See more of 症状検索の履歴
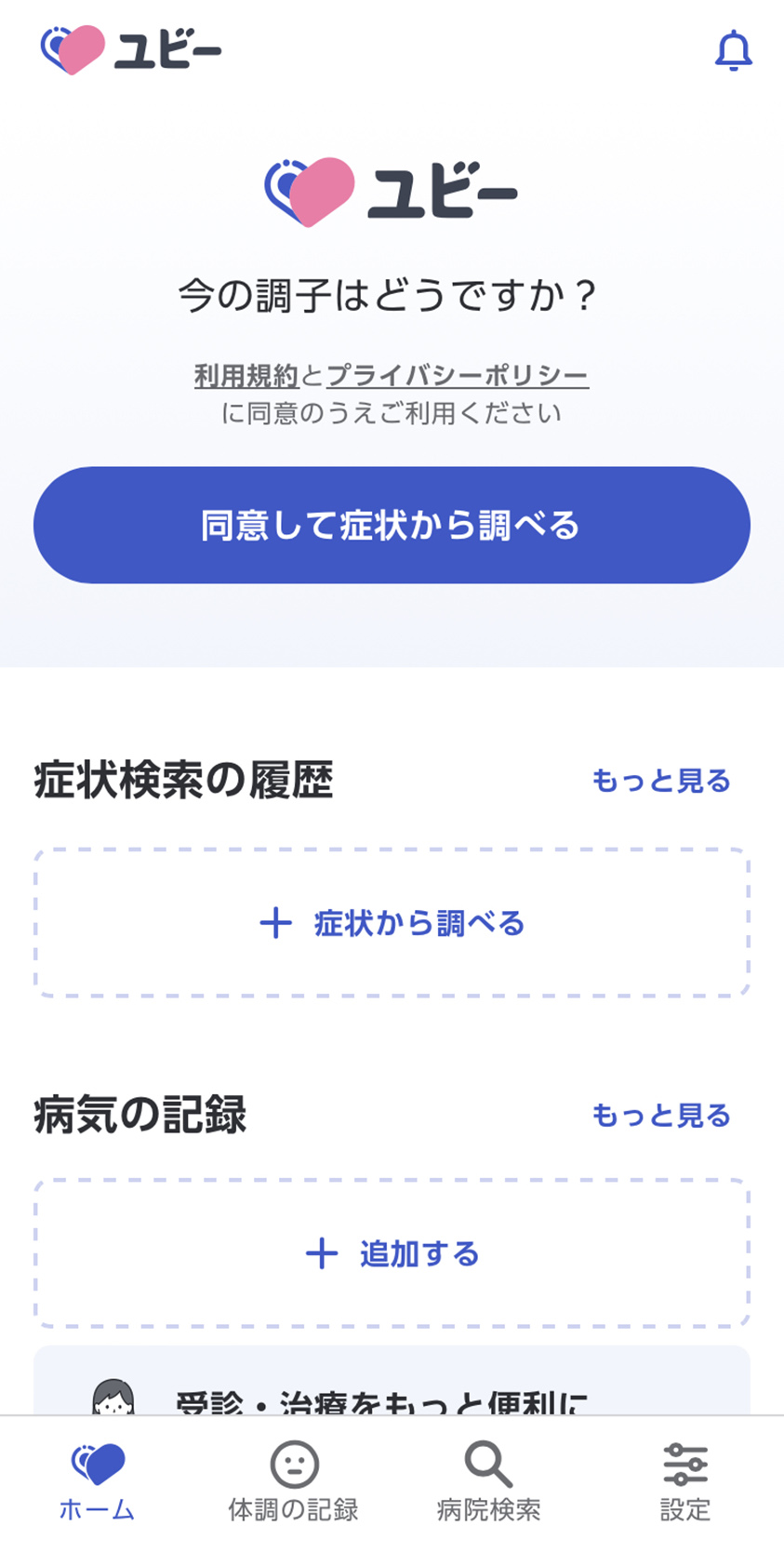784x1566 pixels. (661, 781)
